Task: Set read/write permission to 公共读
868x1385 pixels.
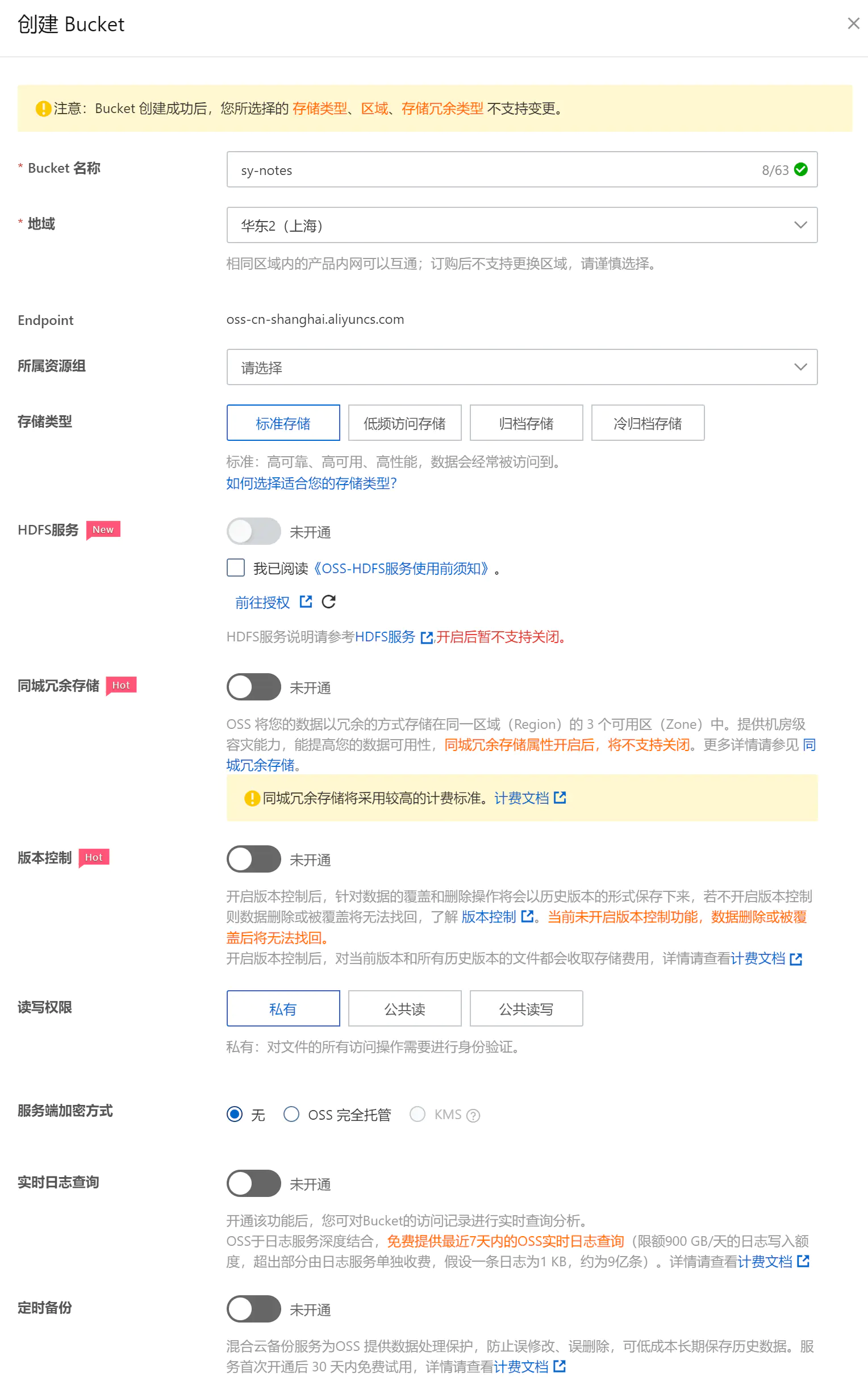Action: point(404,1008)
